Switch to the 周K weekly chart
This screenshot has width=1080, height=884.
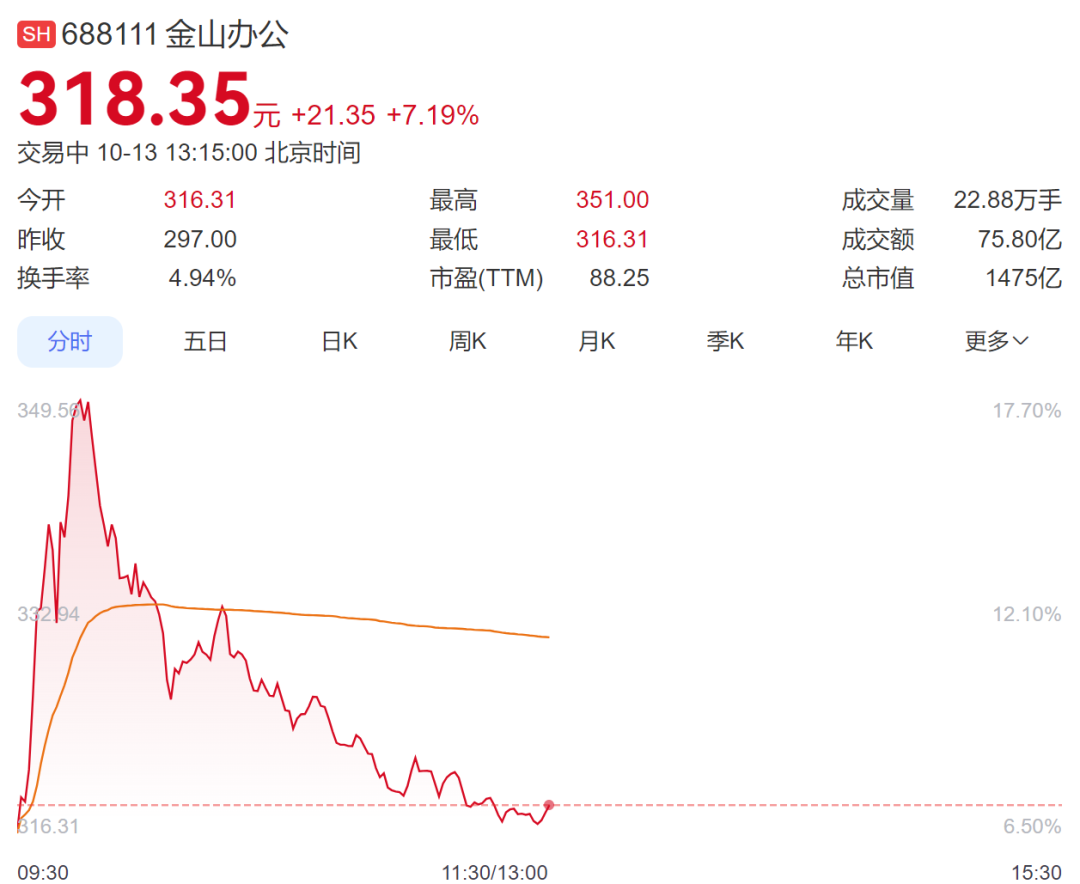point(467,342)
